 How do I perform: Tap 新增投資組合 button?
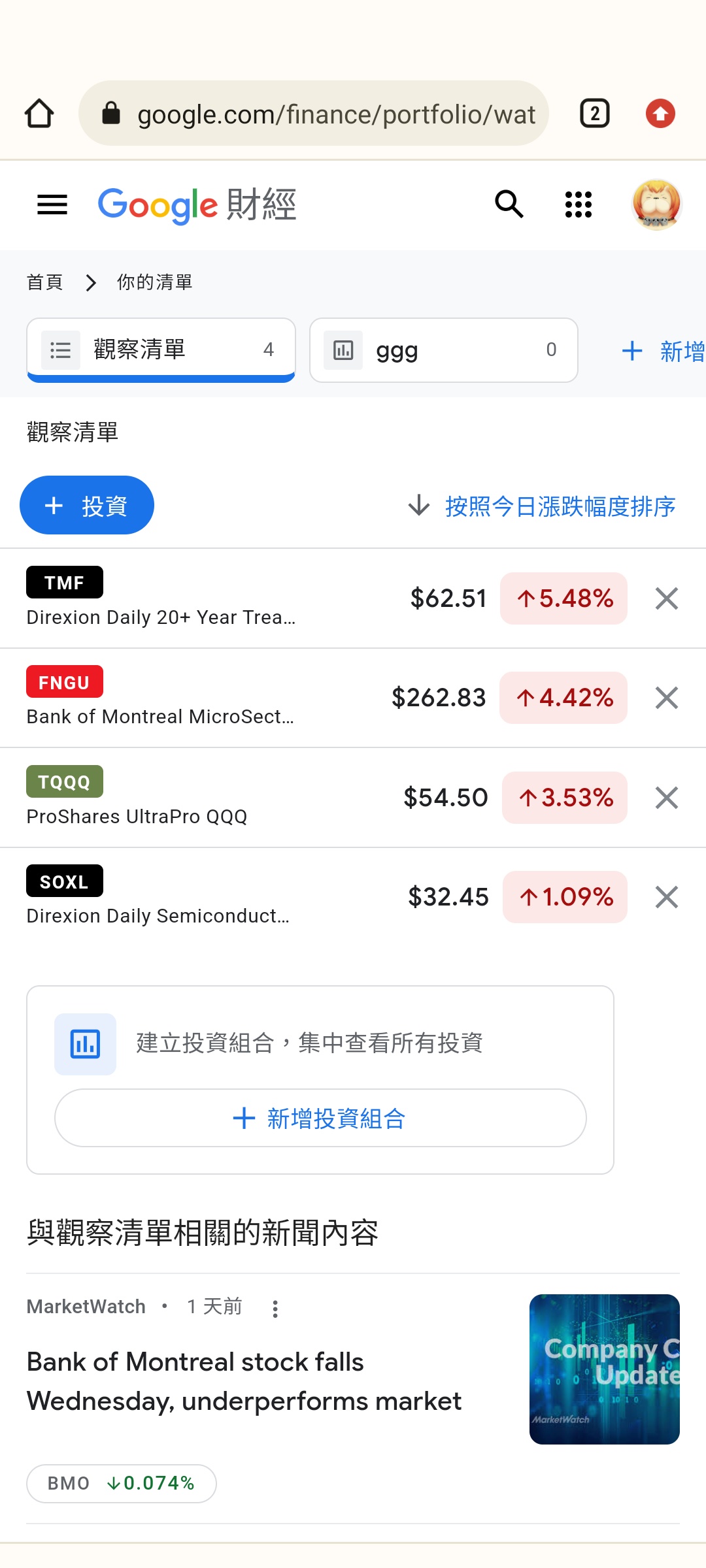[320, 1118]
